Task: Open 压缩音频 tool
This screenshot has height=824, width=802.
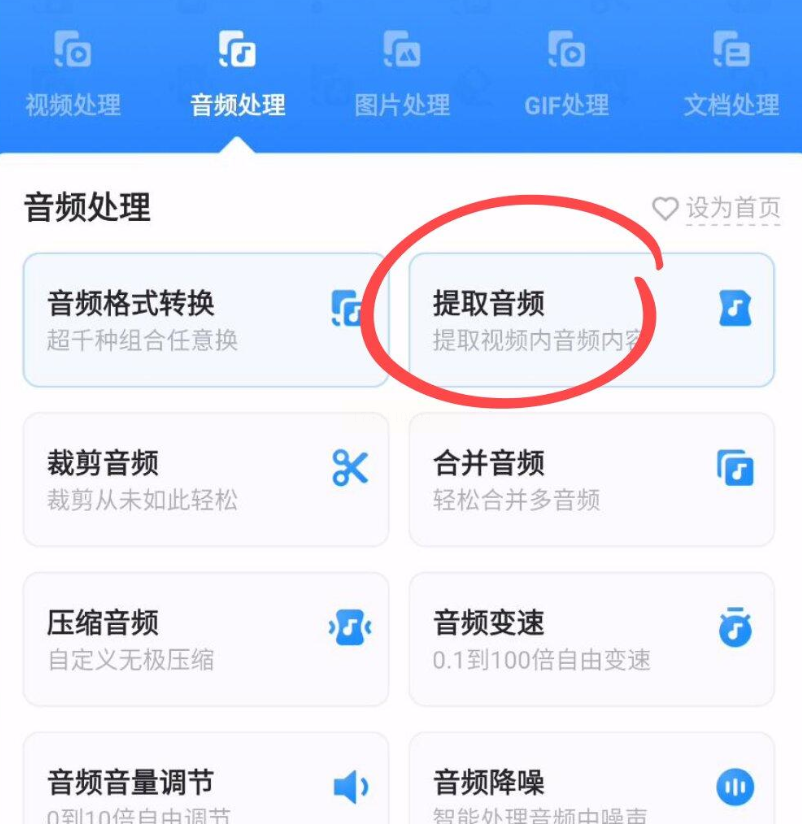Action: pyautogui.click(x=205, y=640)
